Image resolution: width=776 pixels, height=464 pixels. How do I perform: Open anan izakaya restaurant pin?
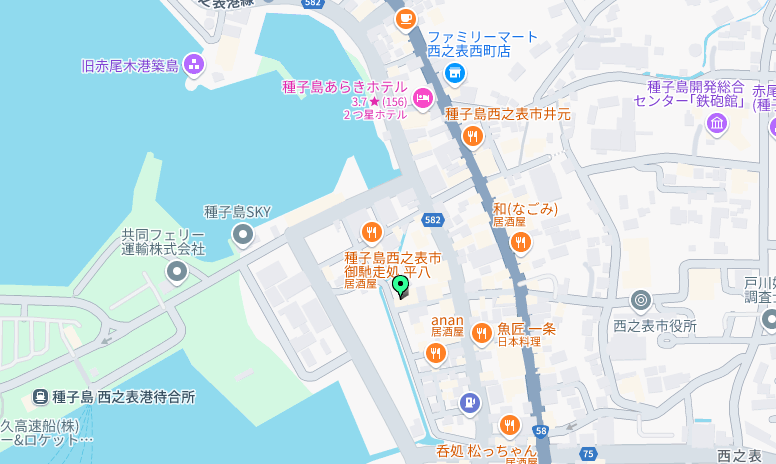coord(435,352)
